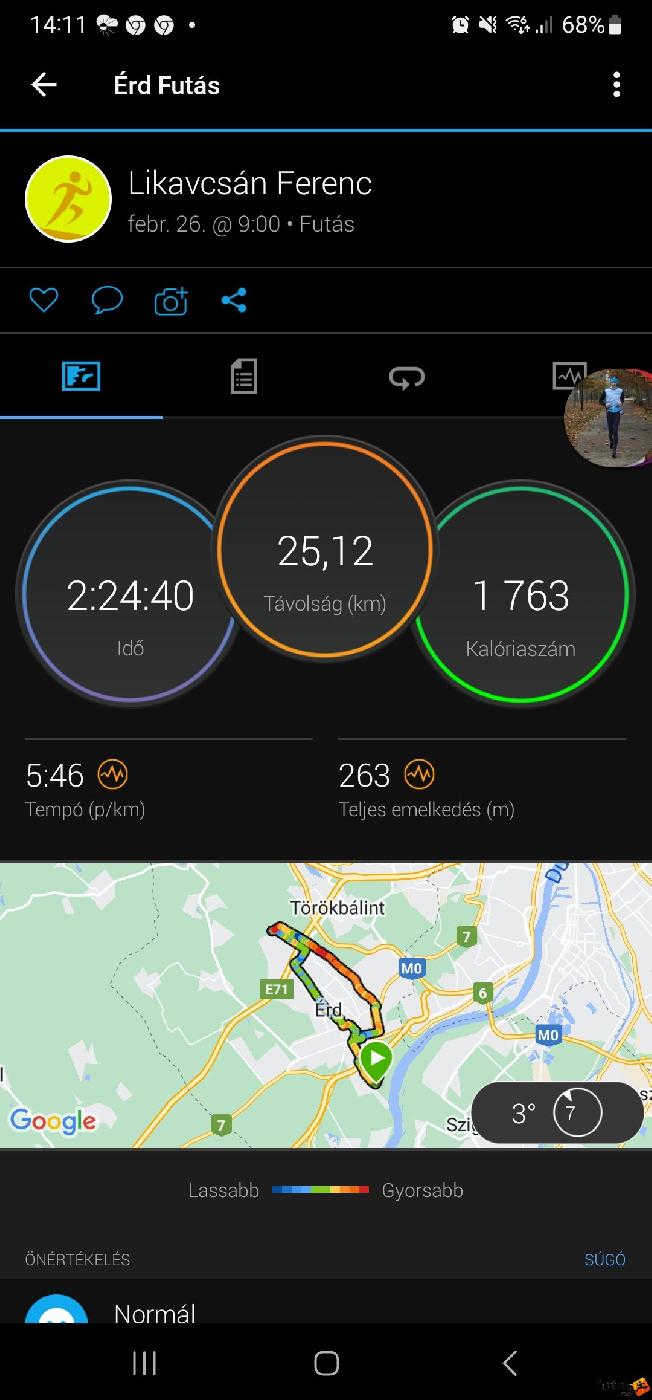The width and height of the screenshot is (652, 1400).
Task: Go back from Érd Futás activity
Action: pos(44,85)
